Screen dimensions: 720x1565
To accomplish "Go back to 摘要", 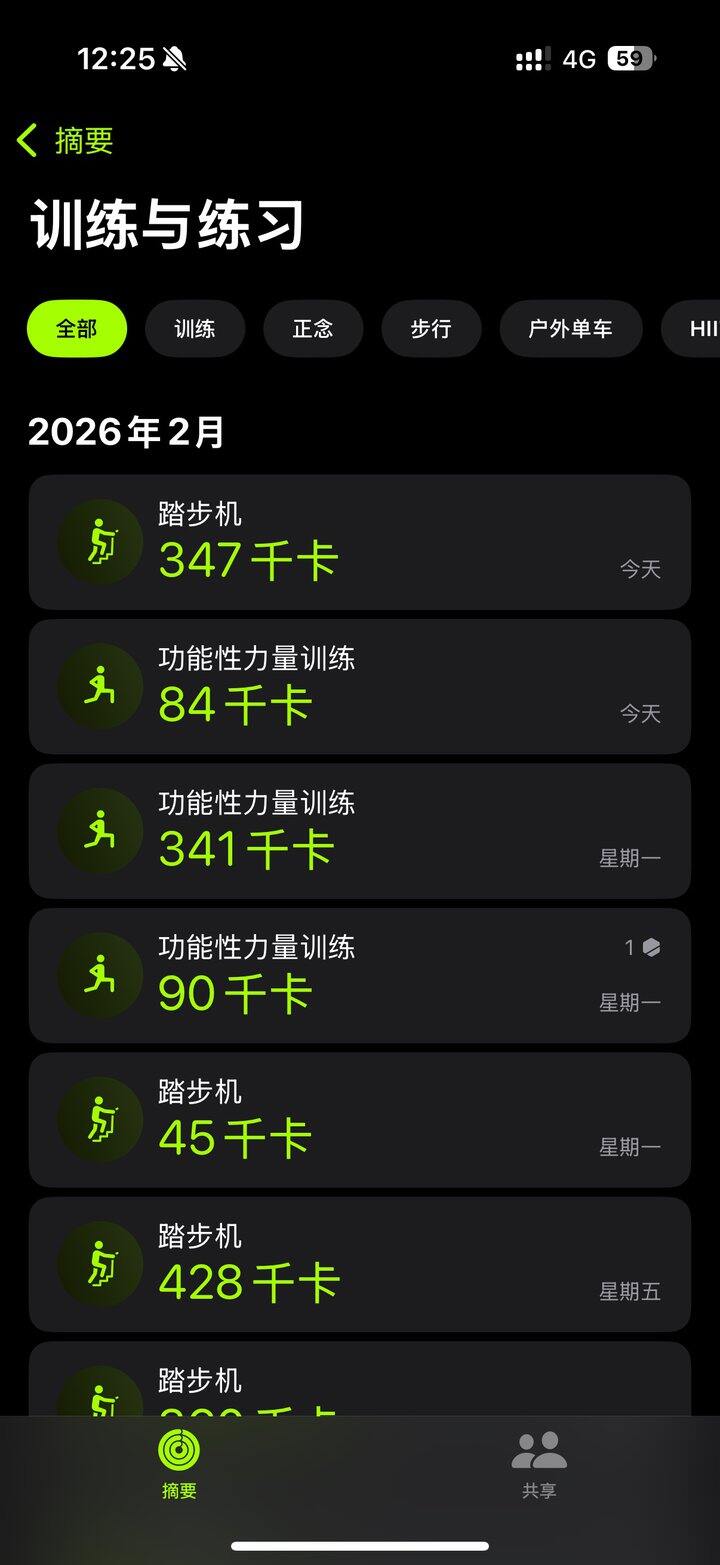I will click(x=66, y=141).
